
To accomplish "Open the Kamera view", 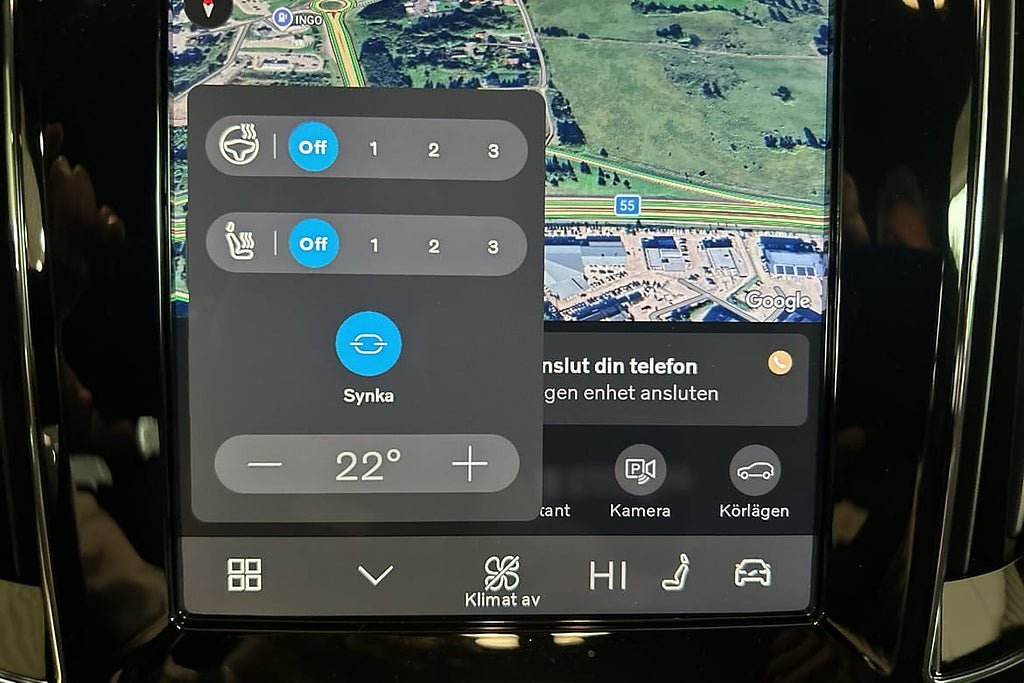I will [640, 470].
